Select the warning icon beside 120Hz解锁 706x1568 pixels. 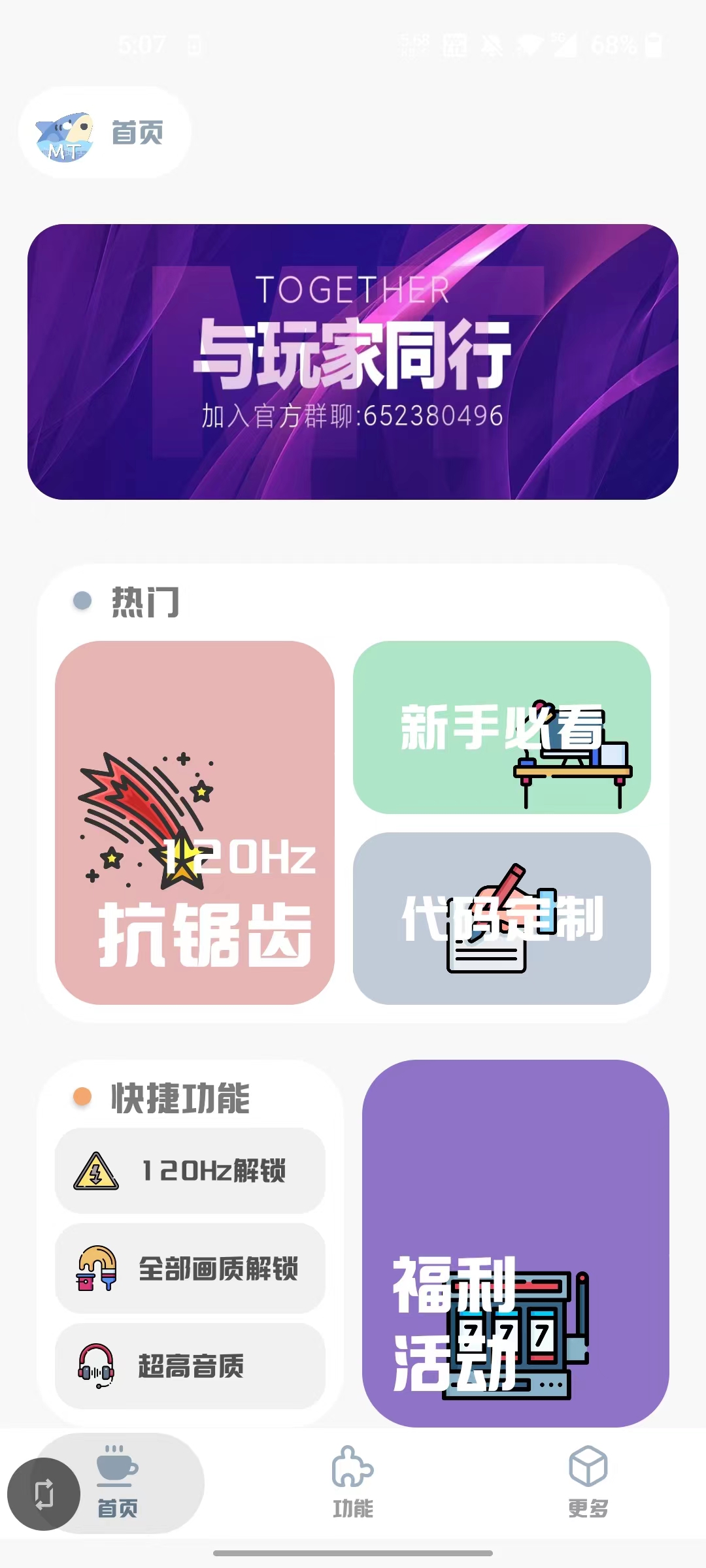[x=95, y=1171]
